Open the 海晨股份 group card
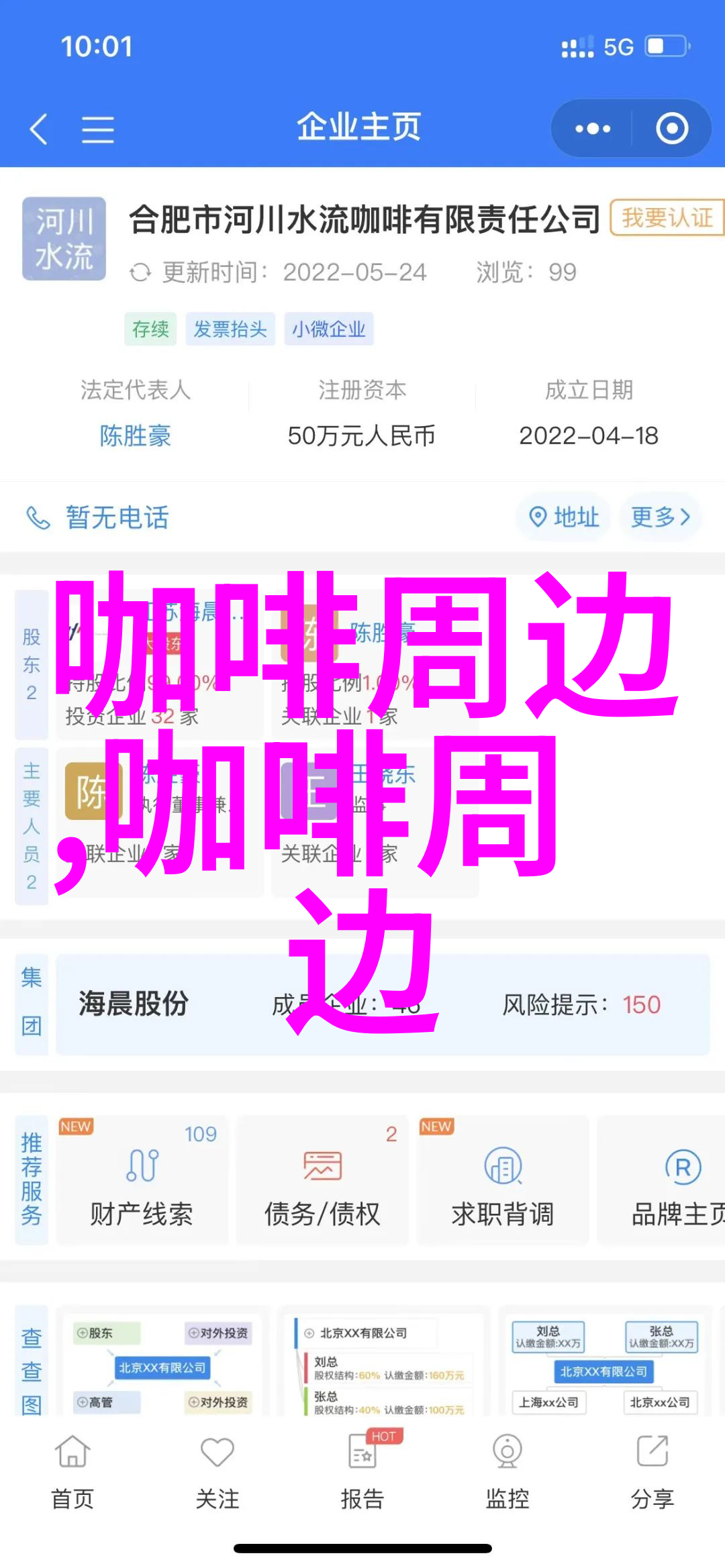725x1568 pixels. [383, 1004]
